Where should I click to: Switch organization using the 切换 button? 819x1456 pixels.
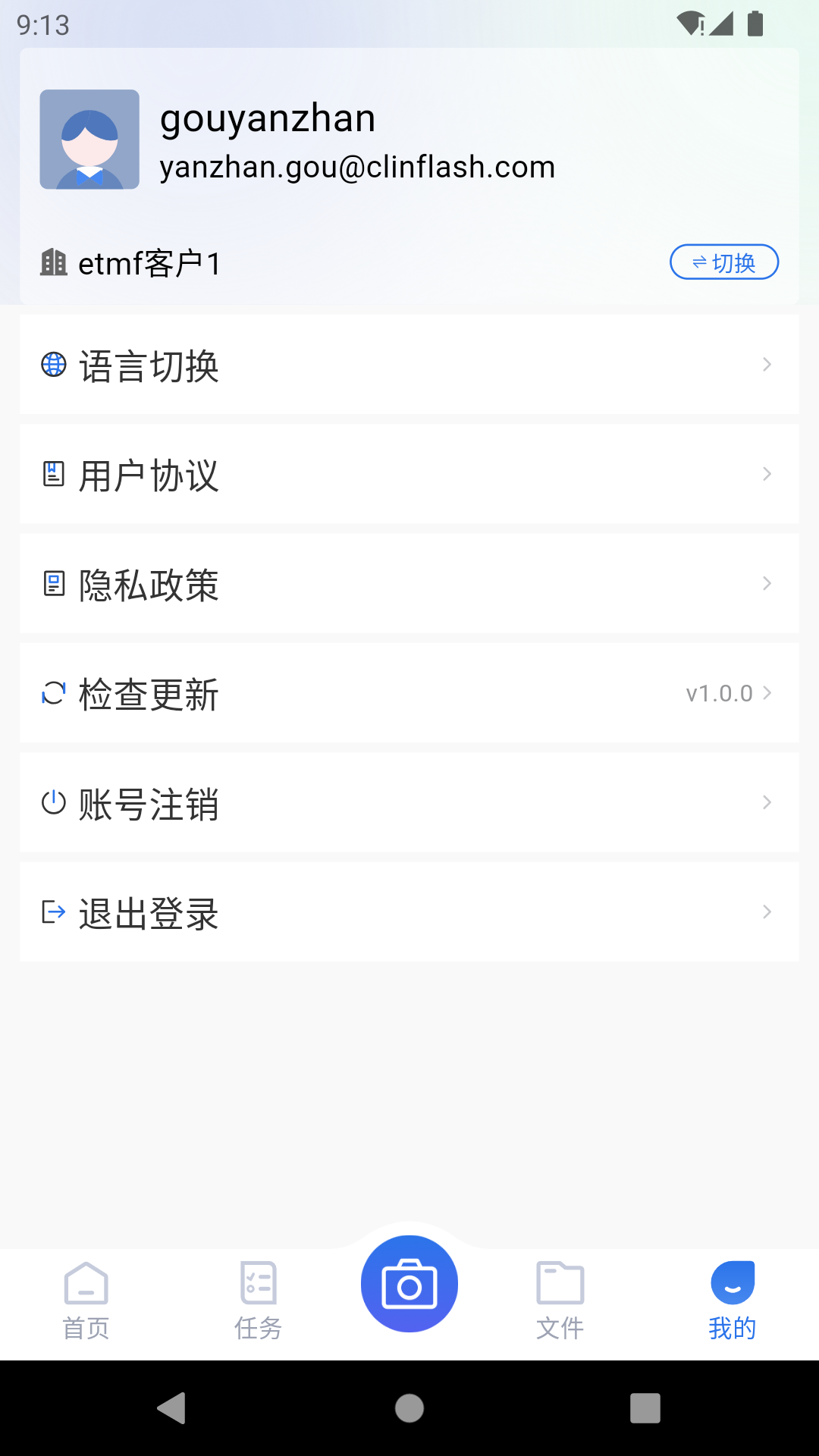point(723,262)
